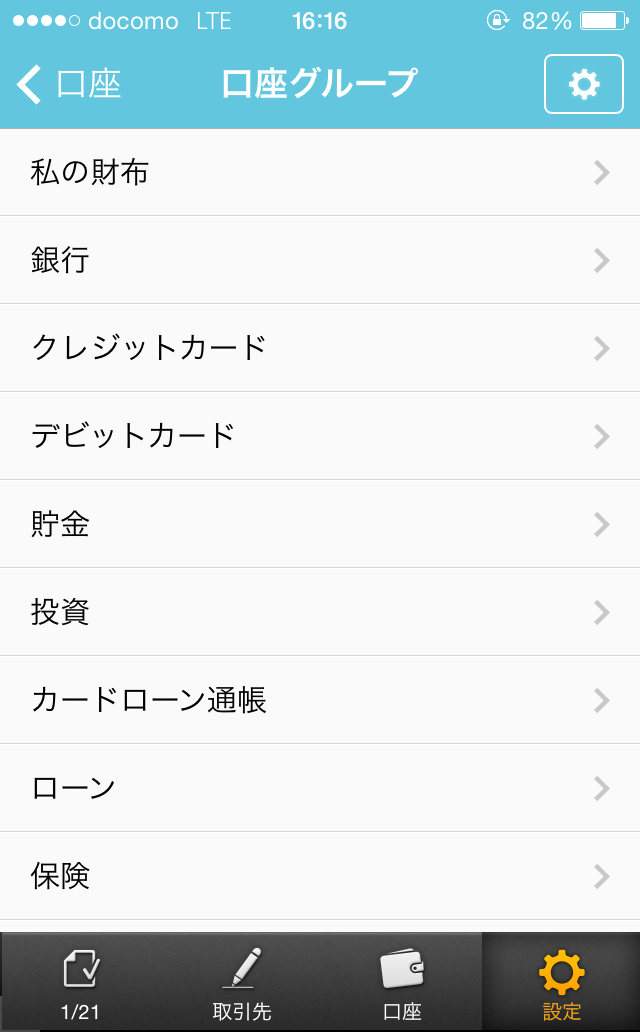The width and height of the screenshot is (640, 1032).
Task: Open クレジットカード group
Action: click(320, 348)
